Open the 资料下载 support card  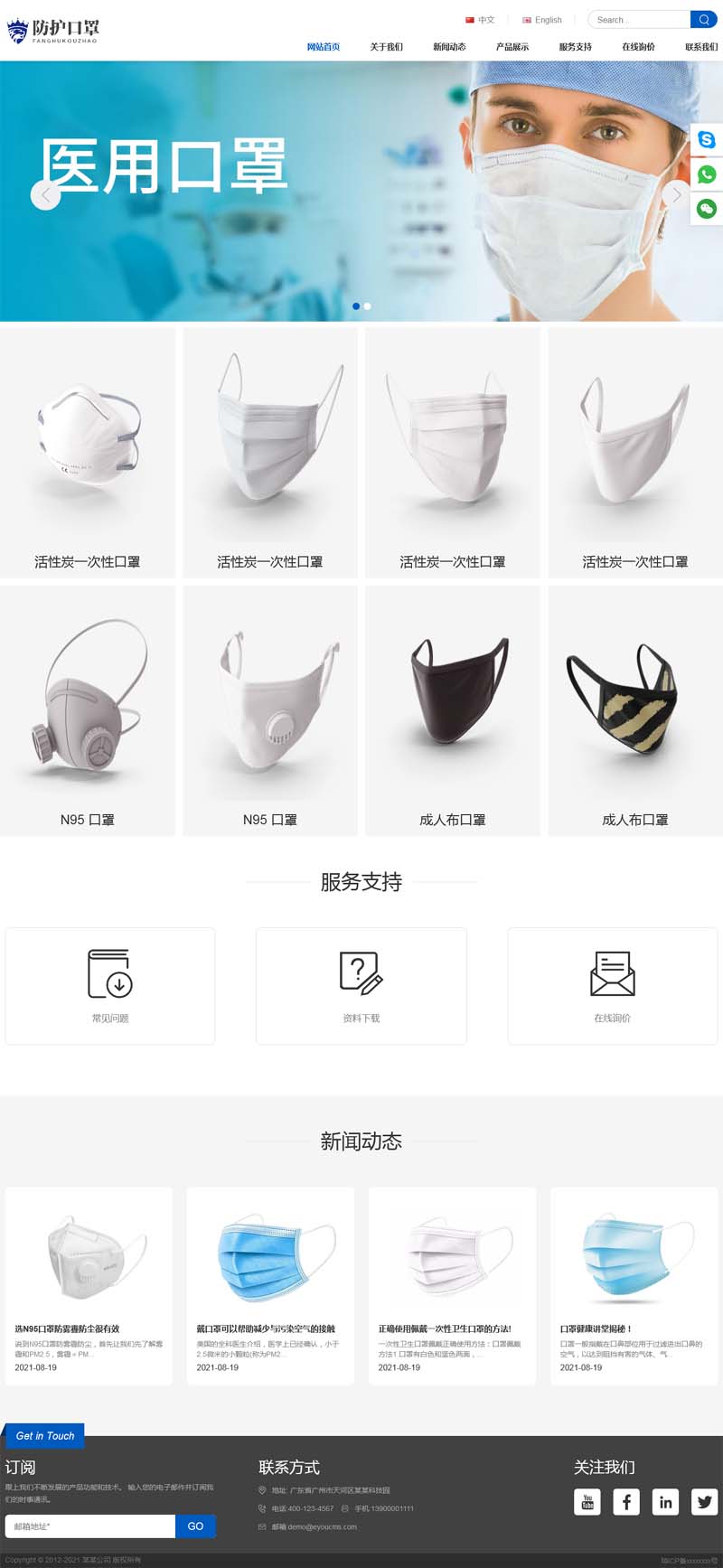click(361, 986)
